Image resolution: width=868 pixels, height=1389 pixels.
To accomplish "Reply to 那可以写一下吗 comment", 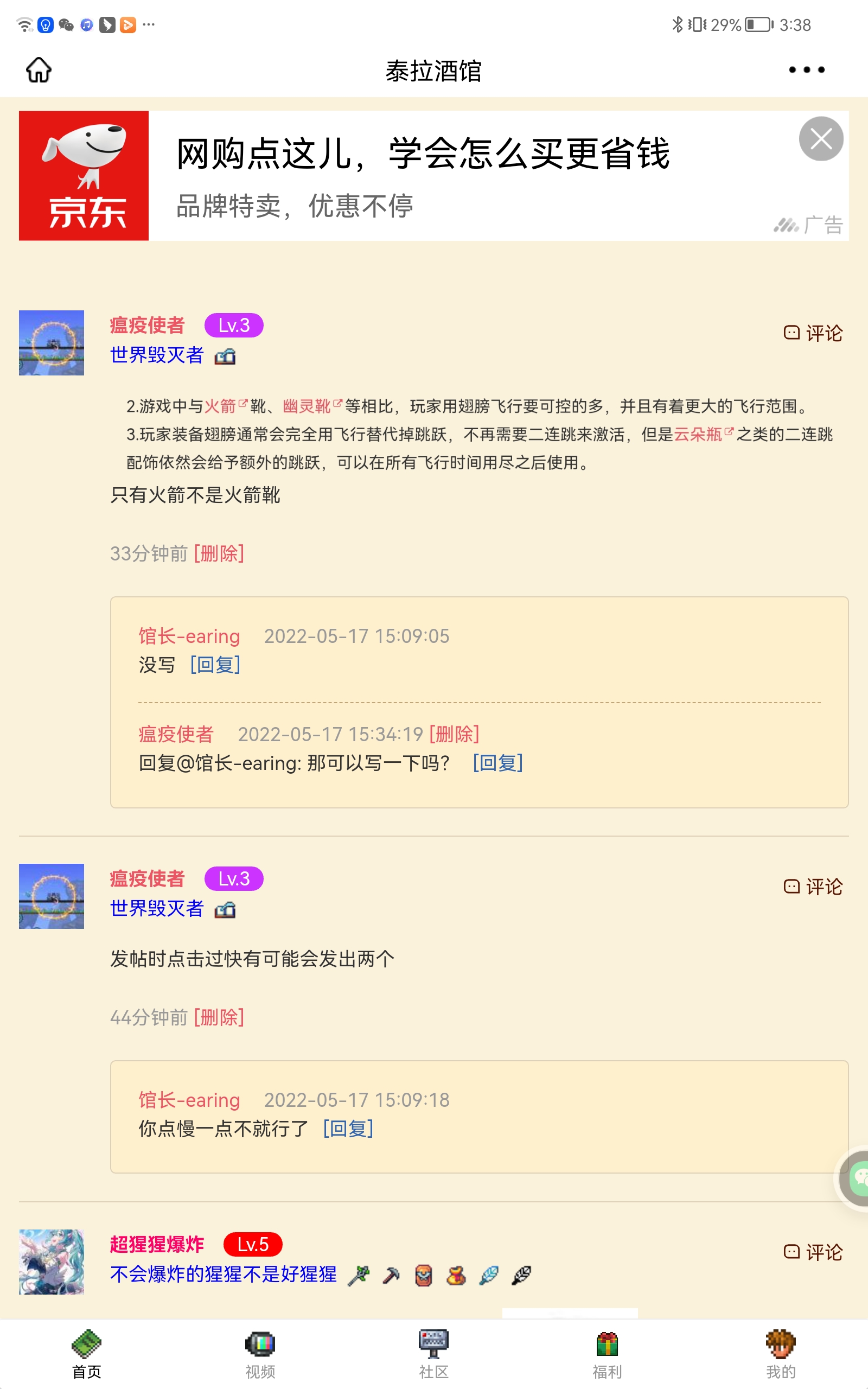I will tap(497, 763).
